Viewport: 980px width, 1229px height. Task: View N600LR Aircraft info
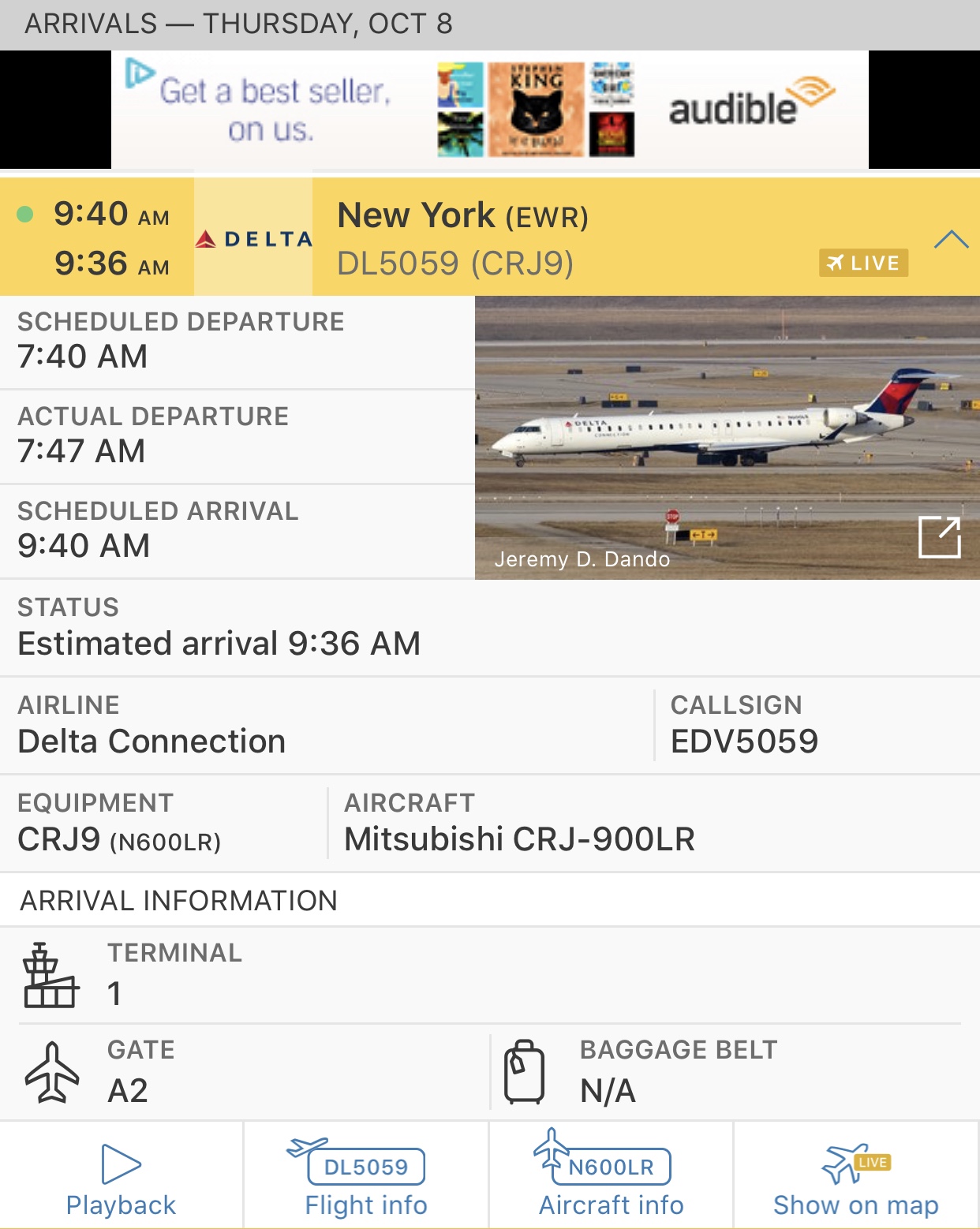pyautogui.click(x=611, y=1179)
